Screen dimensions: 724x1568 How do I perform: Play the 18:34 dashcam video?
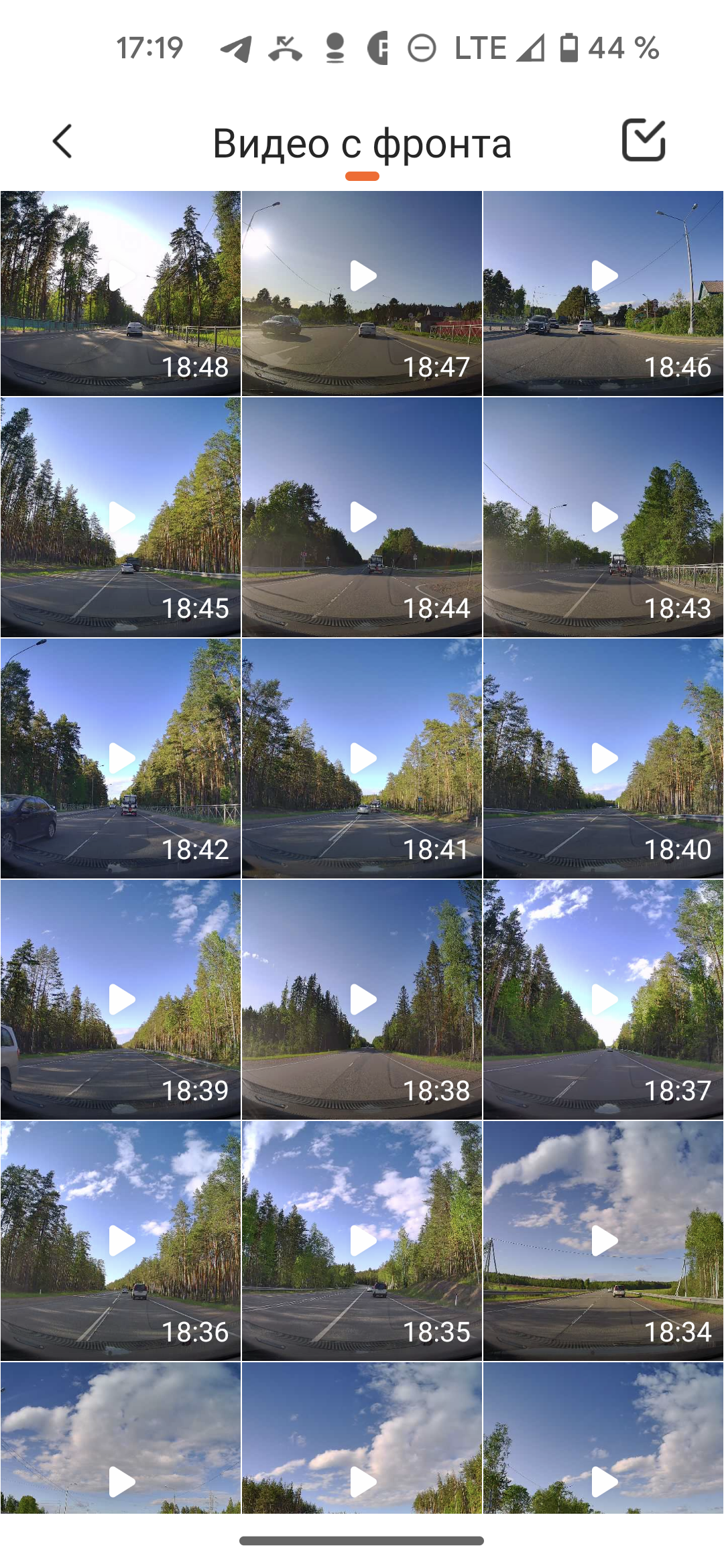(x=603, y=1241)
